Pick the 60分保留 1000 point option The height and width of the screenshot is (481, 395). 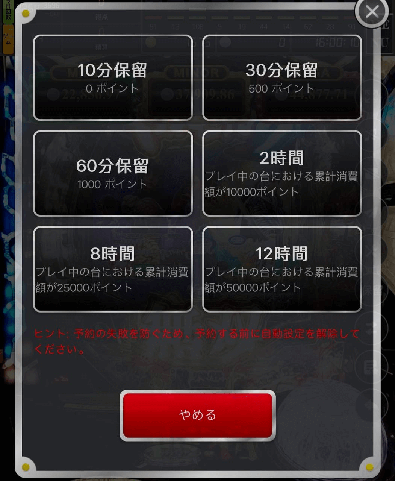(113, 173)
